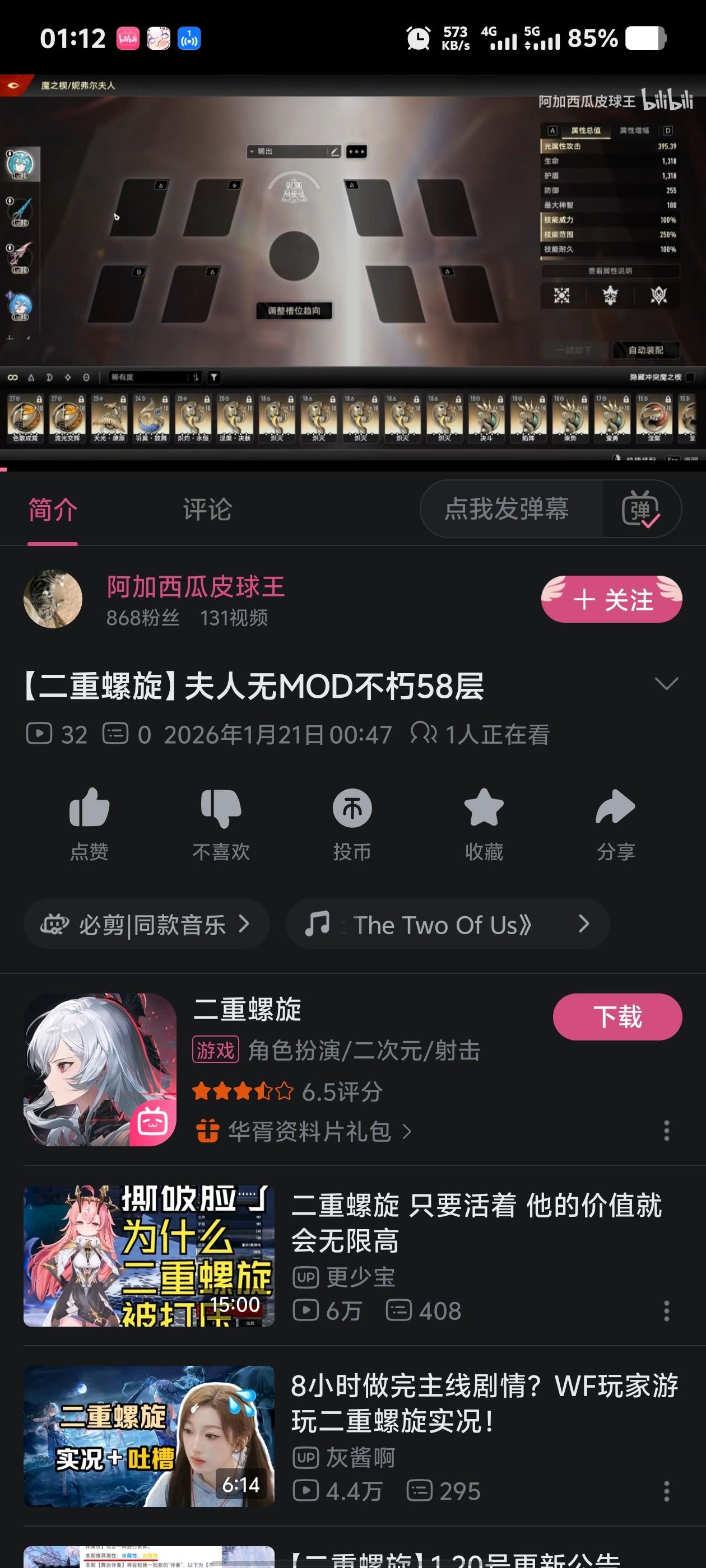Expand the video title description
706x1568 pixels.
pyautogui.click(x=666, y=684)
